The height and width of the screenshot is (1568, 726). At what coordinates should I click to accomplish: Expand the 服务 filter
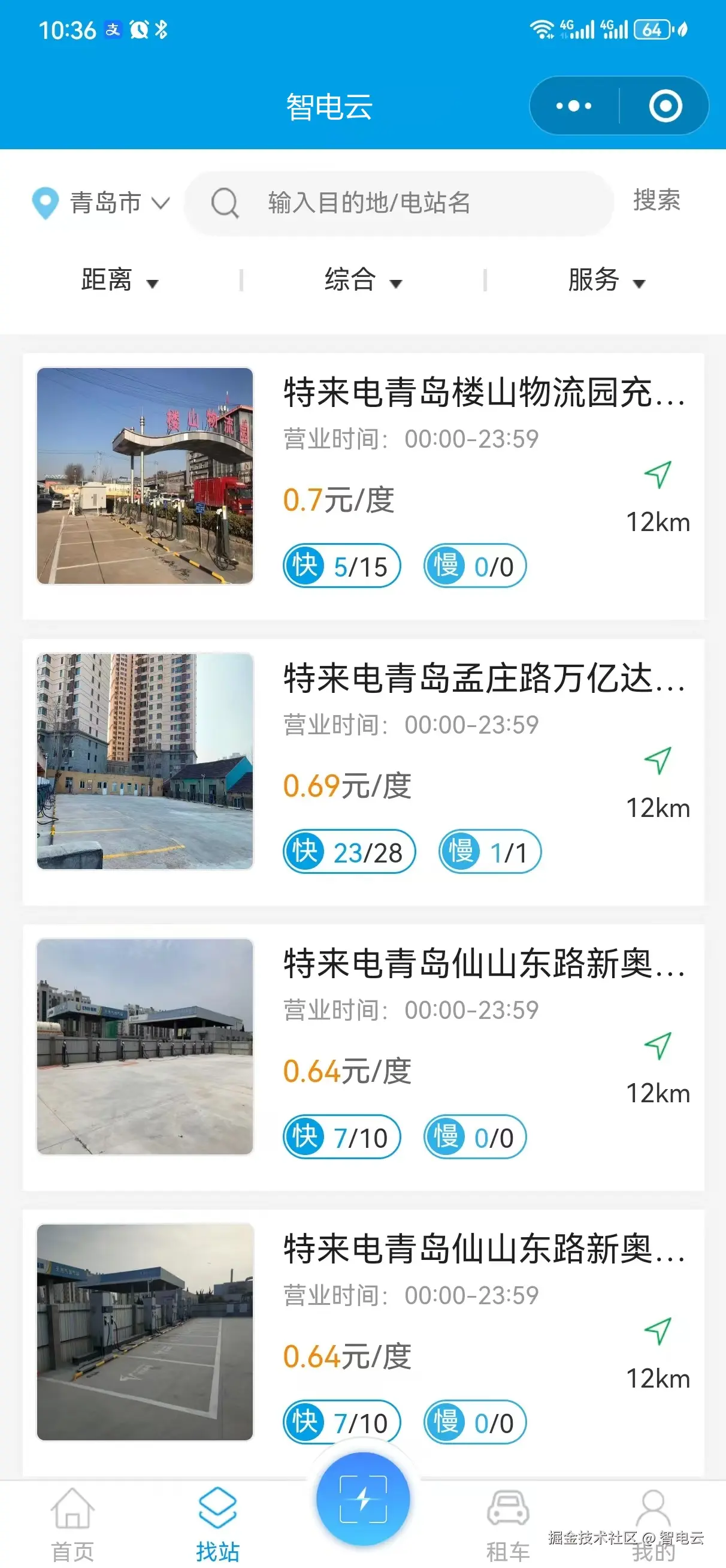pyautogui.click(x=606, y=280)
